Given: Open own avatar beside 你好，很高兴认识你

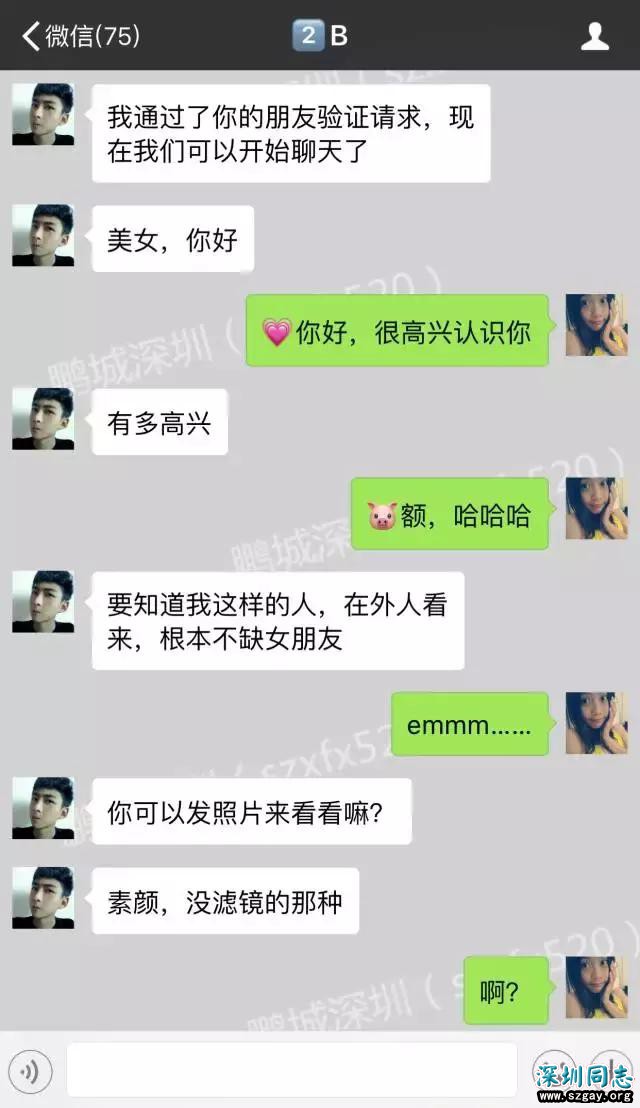Looking at the screenshot, I should click(x=597, y=326).
